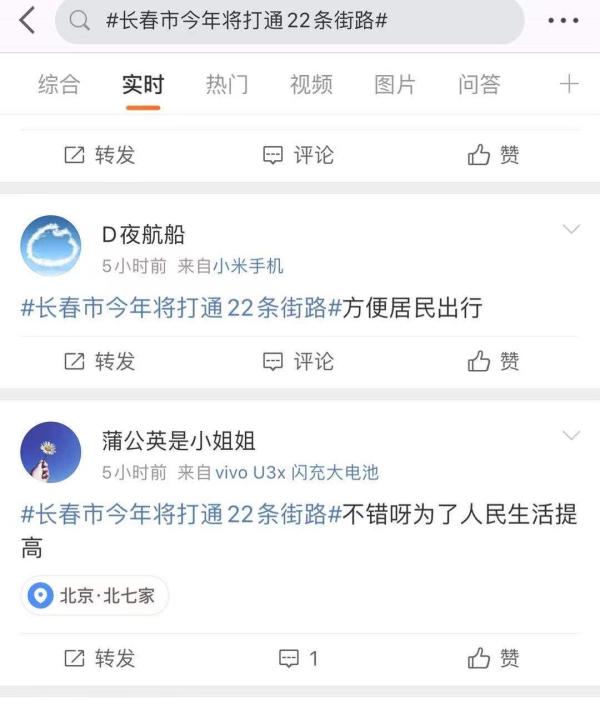Image resolution: width=600 pixels, height=703 pixels.
Task: Switch to the 问答 tab
Action: (x=479, y=85)
